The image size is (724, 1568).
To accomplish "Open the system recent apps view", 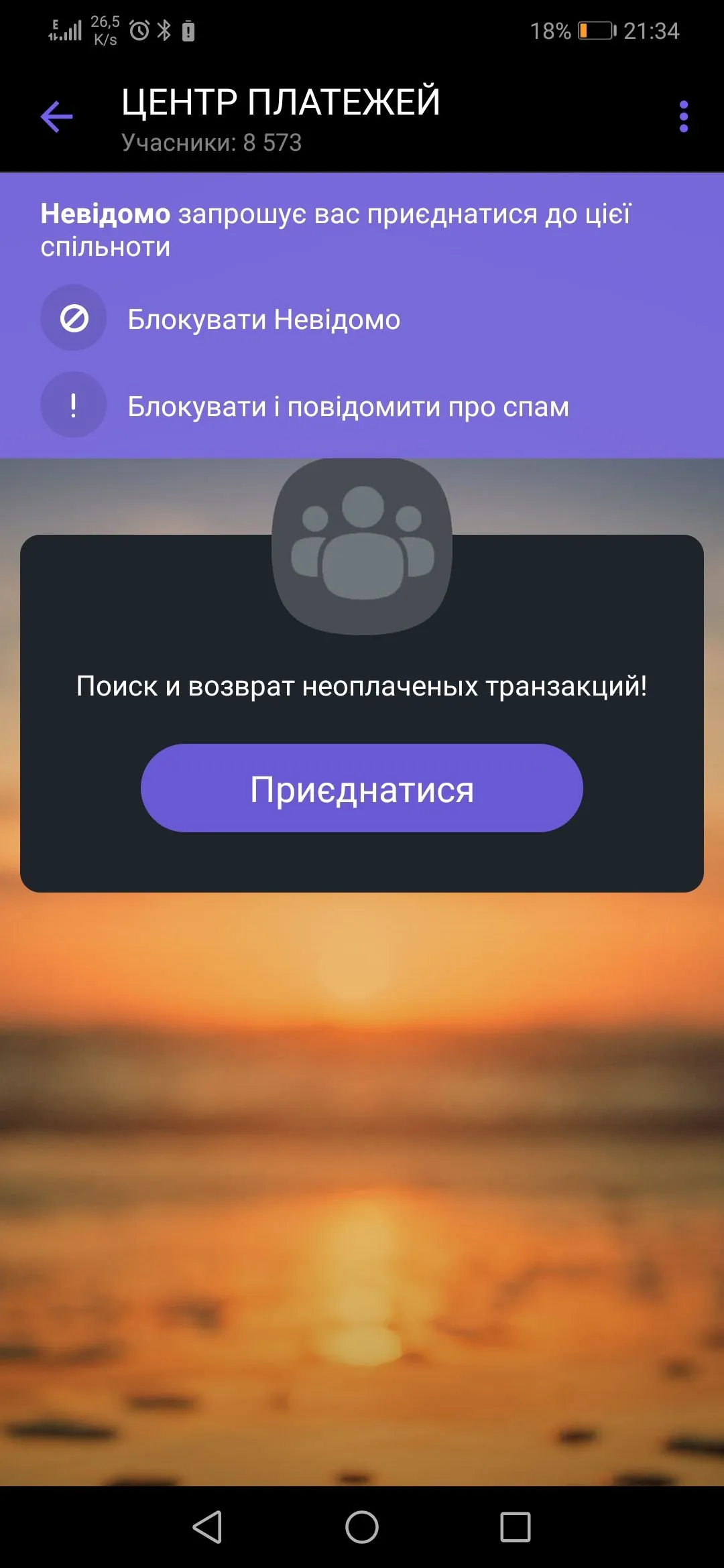I will (515, 1527).
